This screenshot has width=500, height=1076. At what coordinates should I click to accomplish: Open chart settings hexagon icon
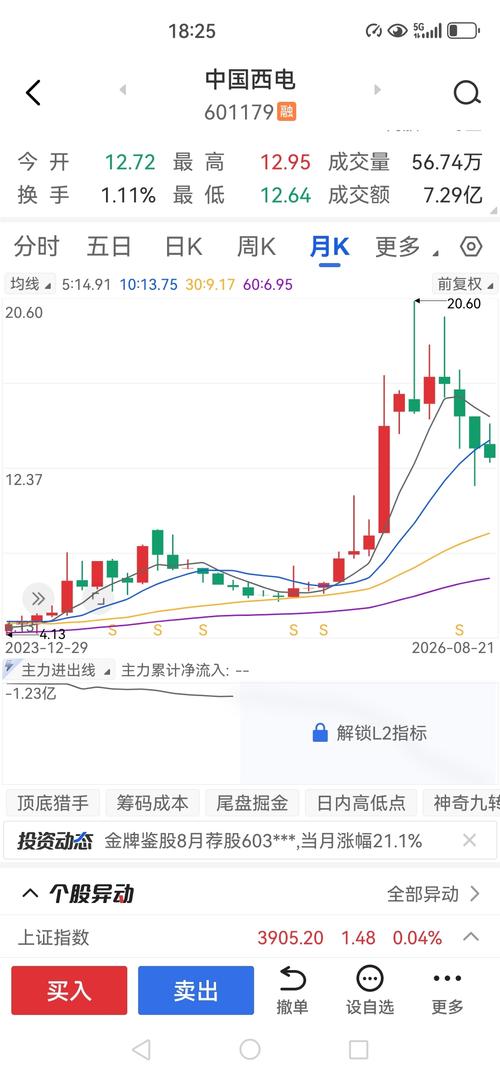pyautogui.click(x=471, y=246)
